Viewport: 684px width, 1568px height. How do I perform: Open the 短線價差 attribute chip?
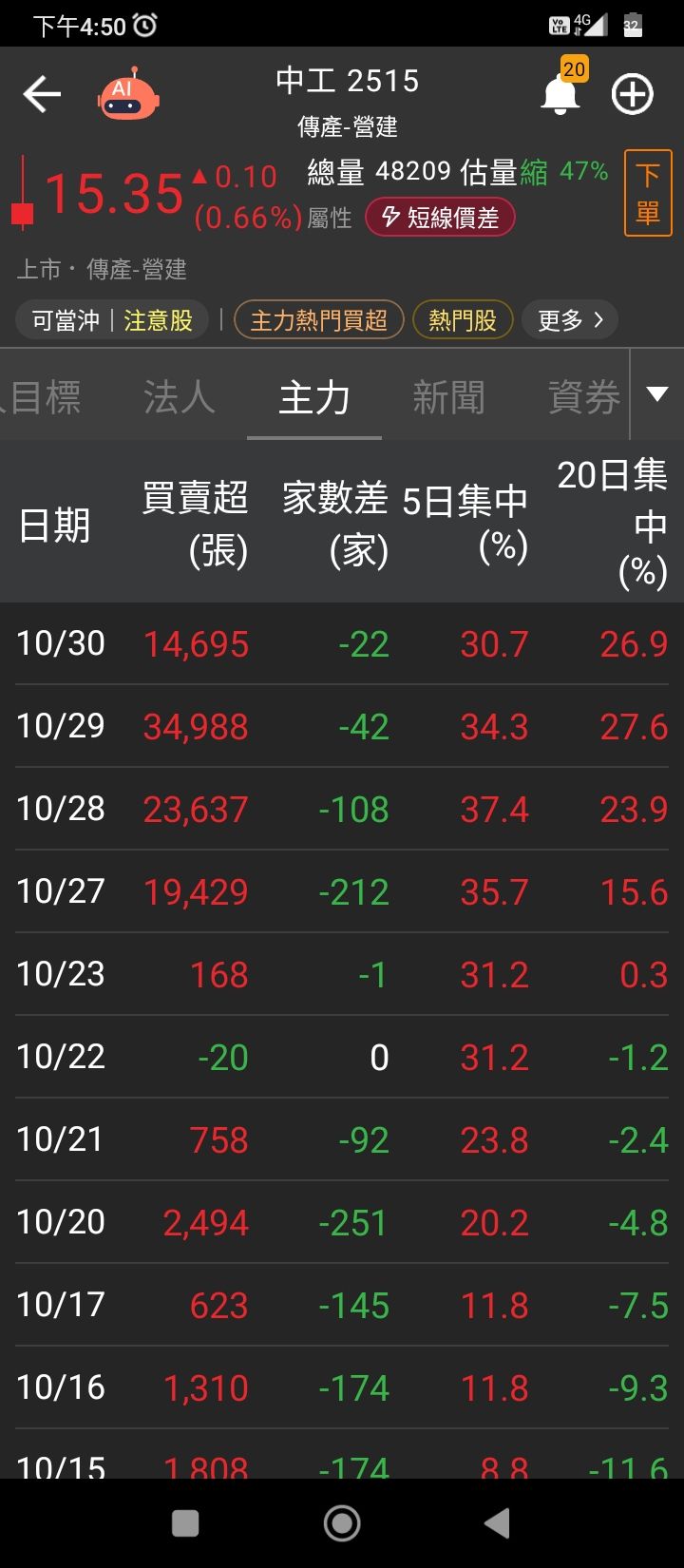(x=441, y=218)
